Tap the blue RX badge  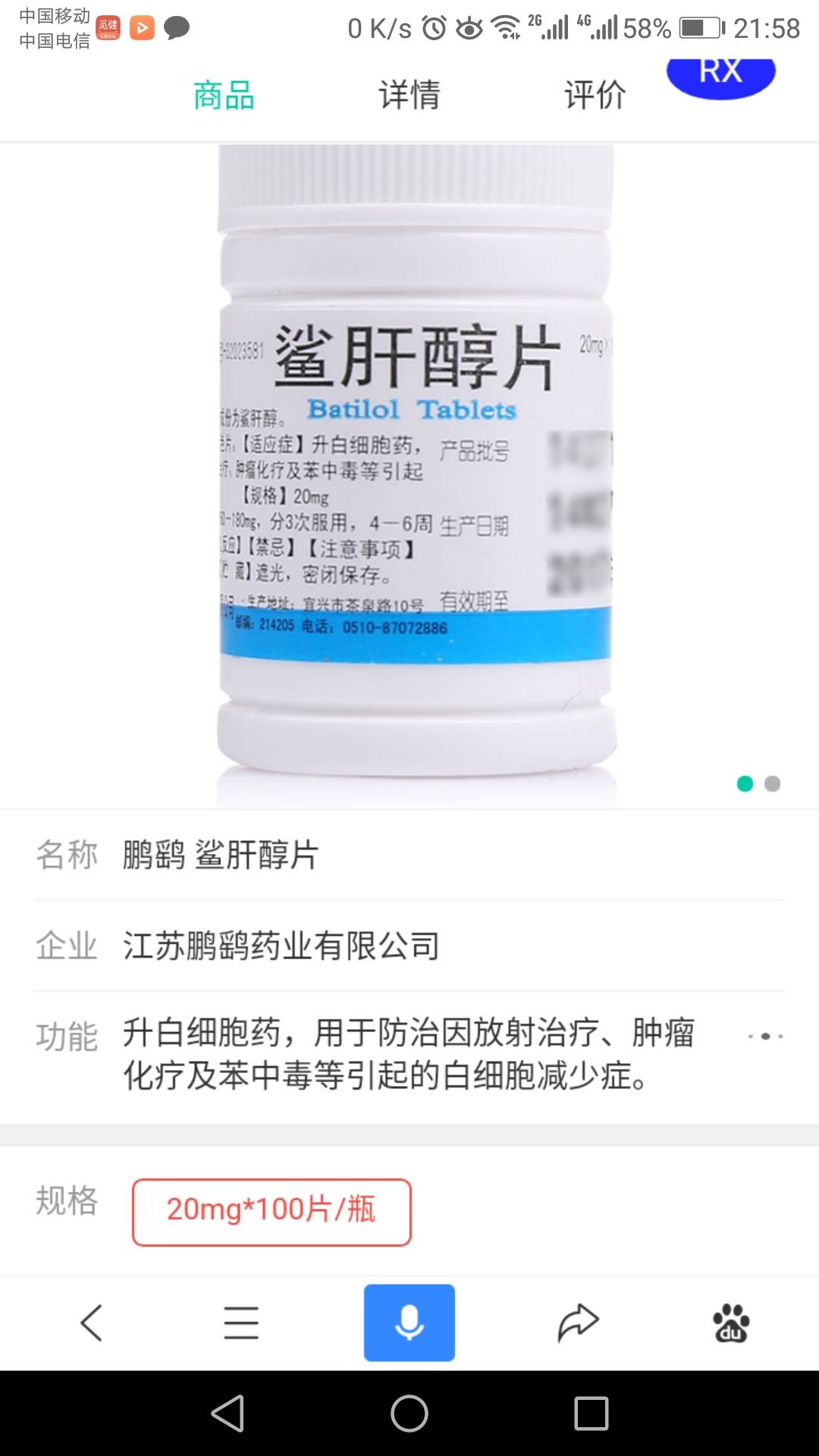tap(720, 74)
